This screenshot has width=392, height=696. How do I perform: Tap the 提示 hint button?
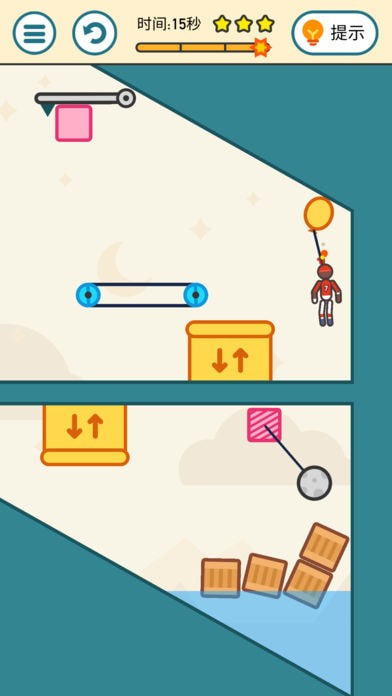pos(335,33)
